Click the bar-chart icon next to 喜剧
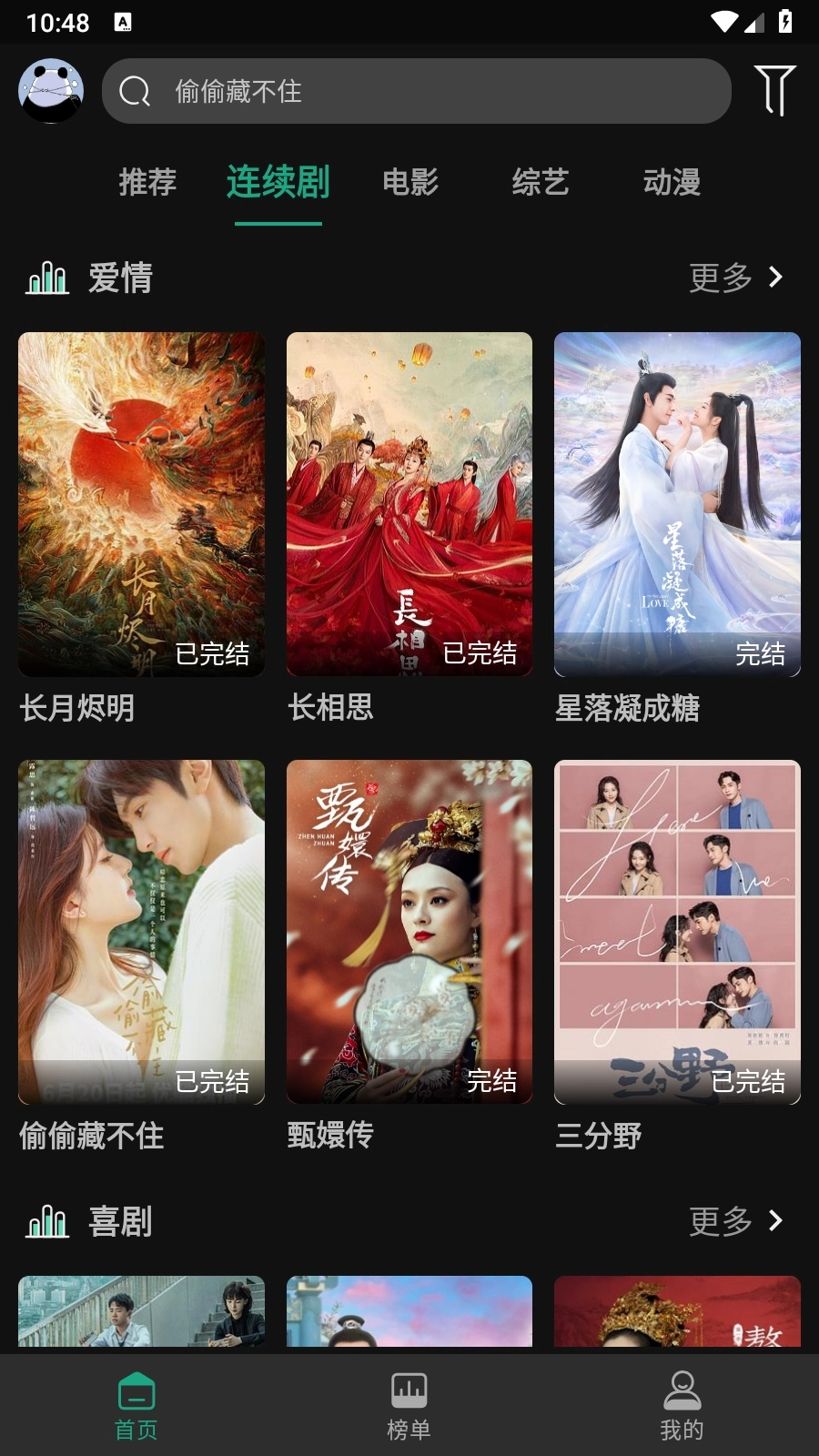Screen dimensions: 819x1456 coord(46,1223)
